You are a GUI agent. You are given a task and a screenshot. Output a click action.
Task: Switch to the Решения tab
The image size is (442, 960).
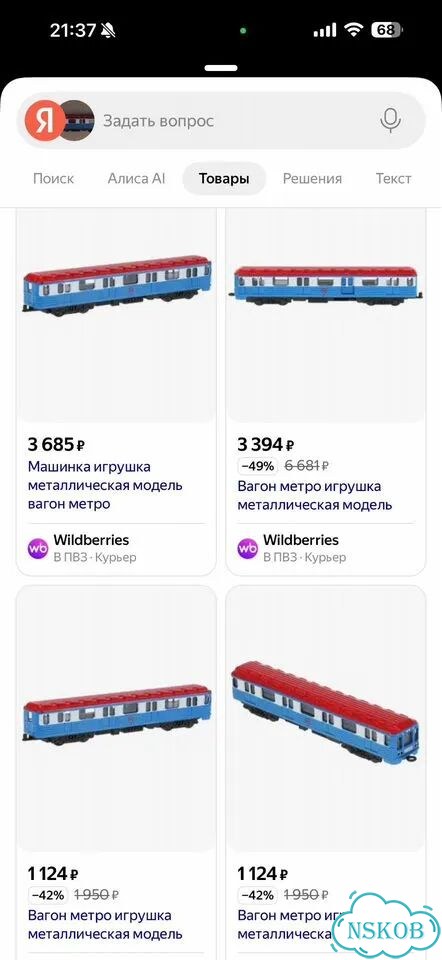312,179
